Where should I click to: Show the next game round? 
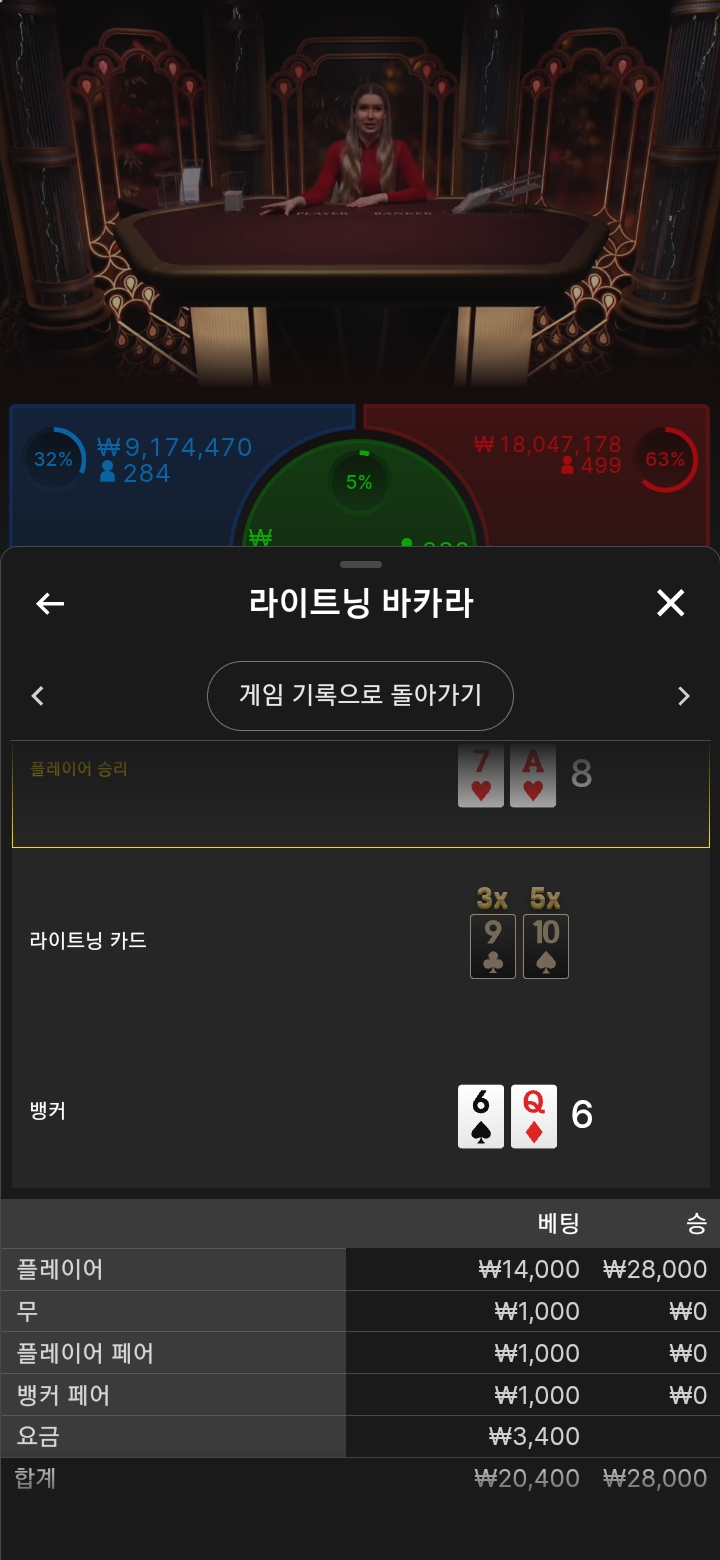pos(684,696)
